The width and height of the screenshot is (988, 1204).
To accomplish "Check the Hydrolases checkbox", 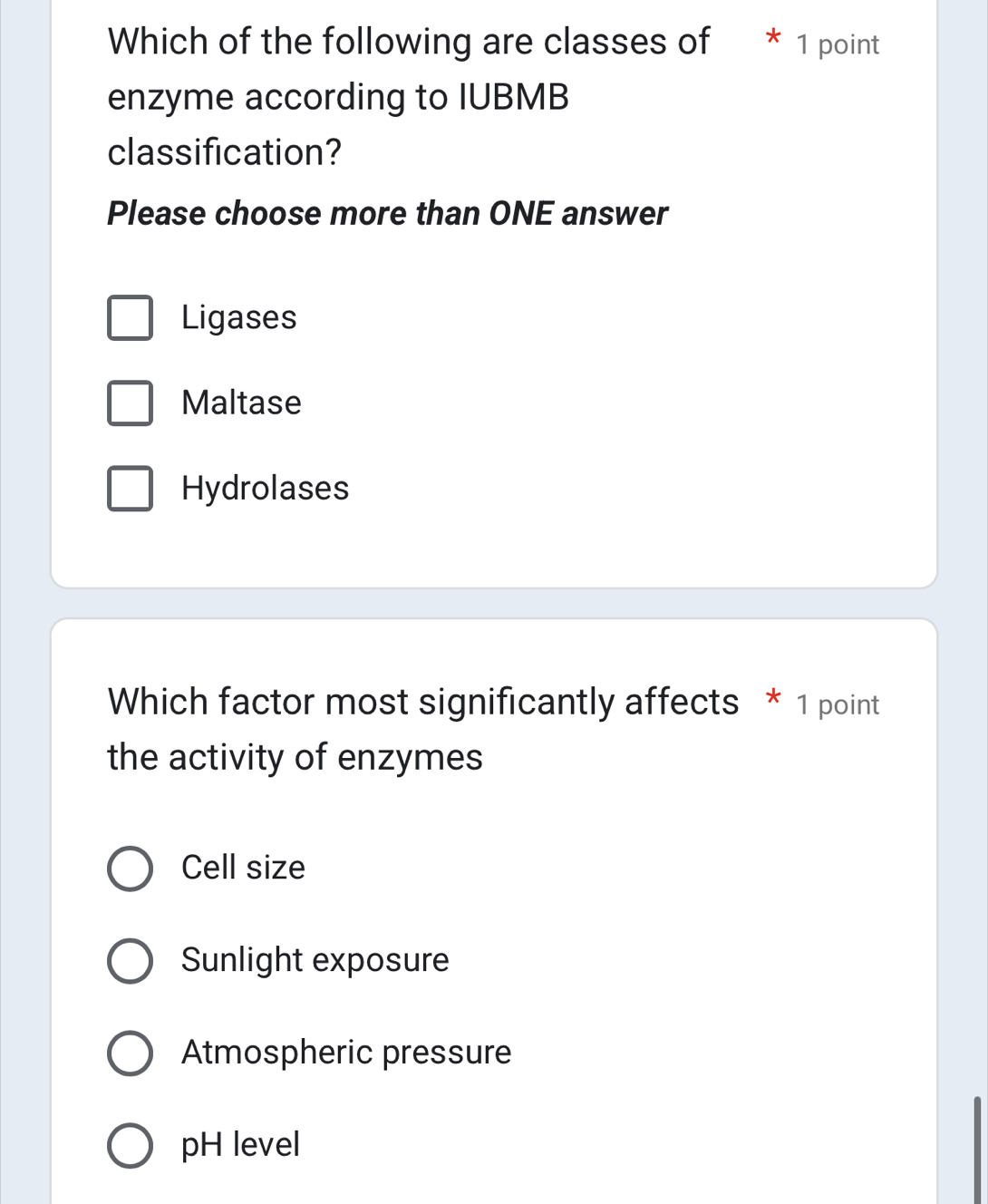I will coord(131,489).
